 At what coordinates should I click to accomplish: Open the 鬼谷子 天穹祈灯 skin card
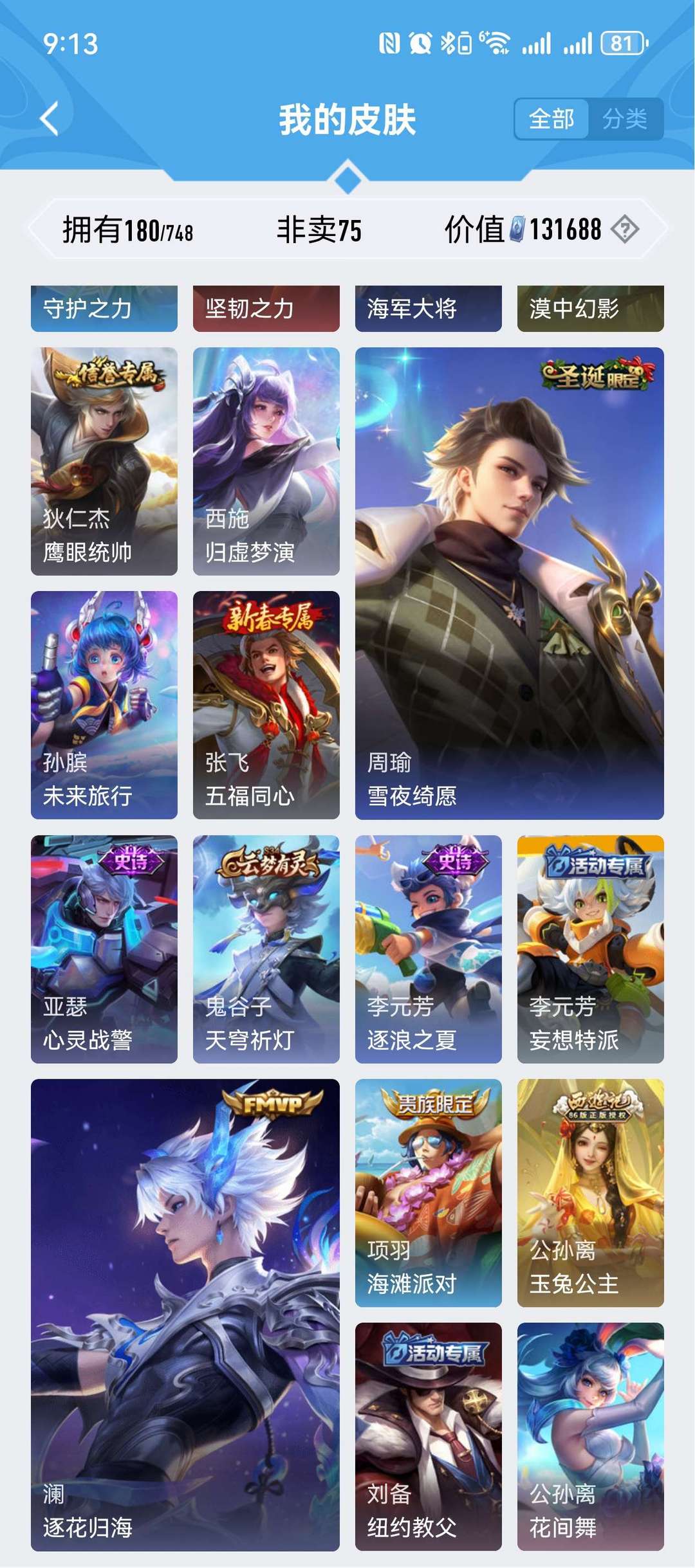266,948
